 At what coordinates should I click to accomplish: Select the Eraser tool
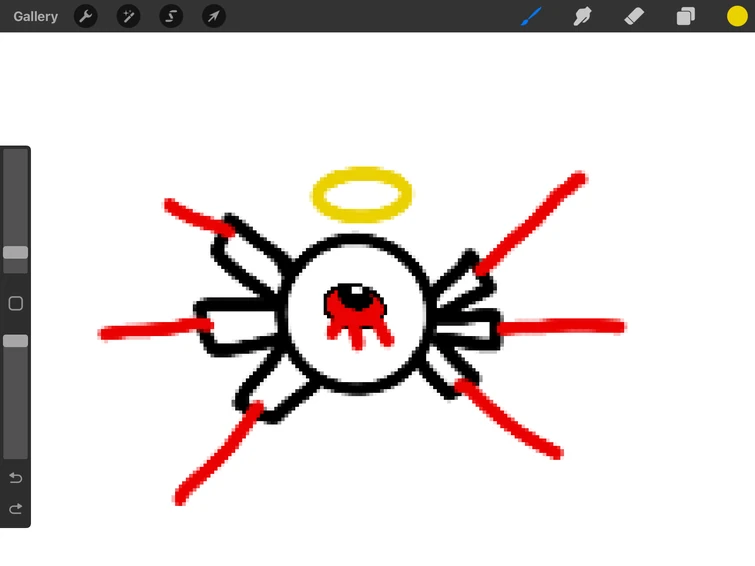[634, 16]
